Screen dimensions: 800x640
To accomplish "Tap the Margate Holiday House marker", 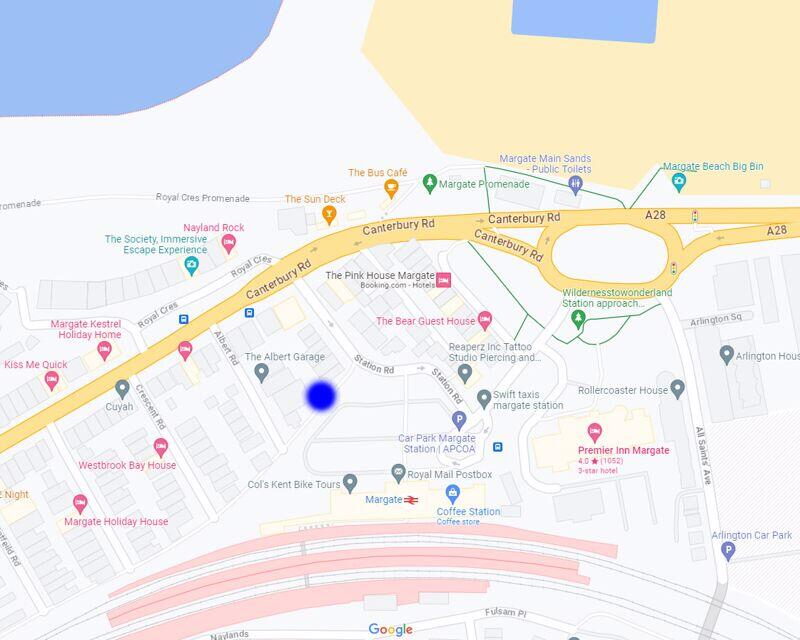I will [x=80, y=504].
